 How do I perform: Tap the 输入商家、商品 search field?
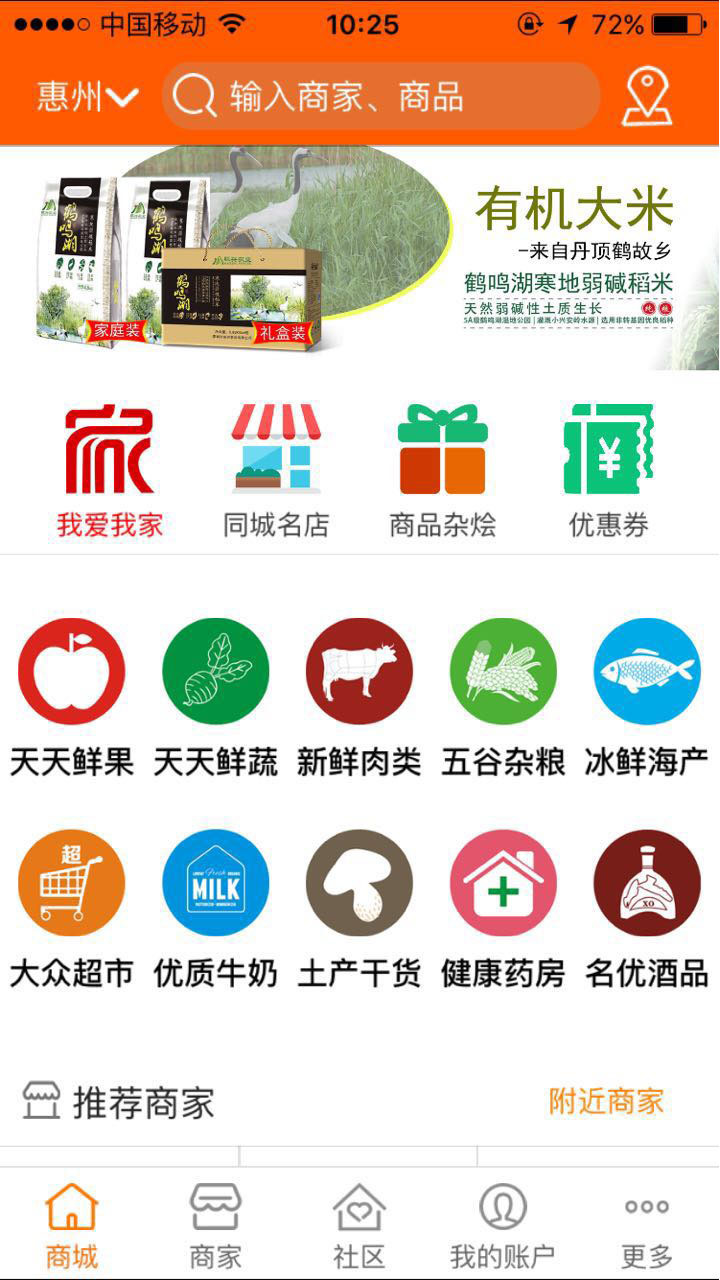pos(380,96)
